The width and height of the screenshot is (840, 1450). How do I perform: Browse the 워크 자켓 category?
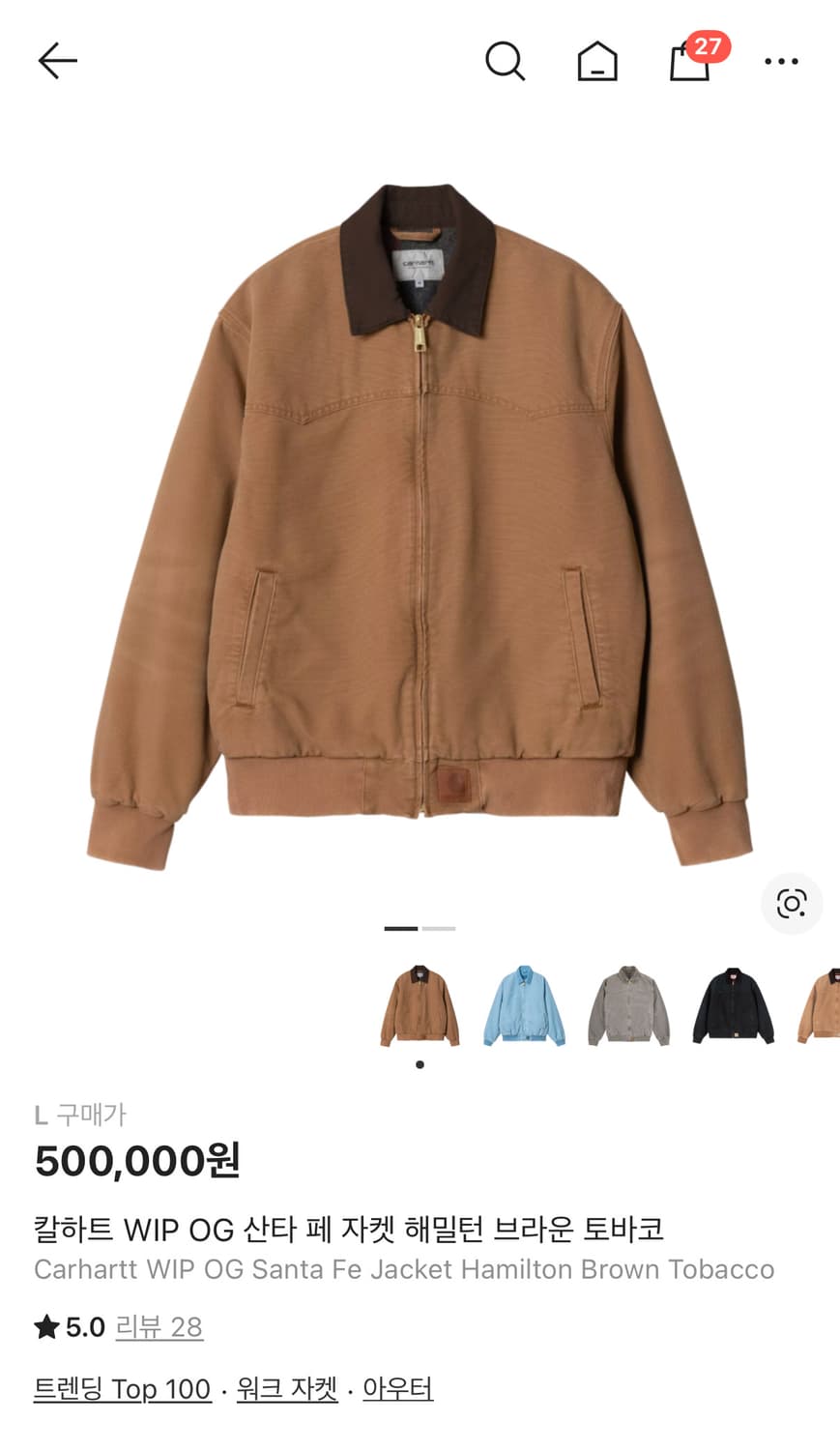coord(284,1389)
